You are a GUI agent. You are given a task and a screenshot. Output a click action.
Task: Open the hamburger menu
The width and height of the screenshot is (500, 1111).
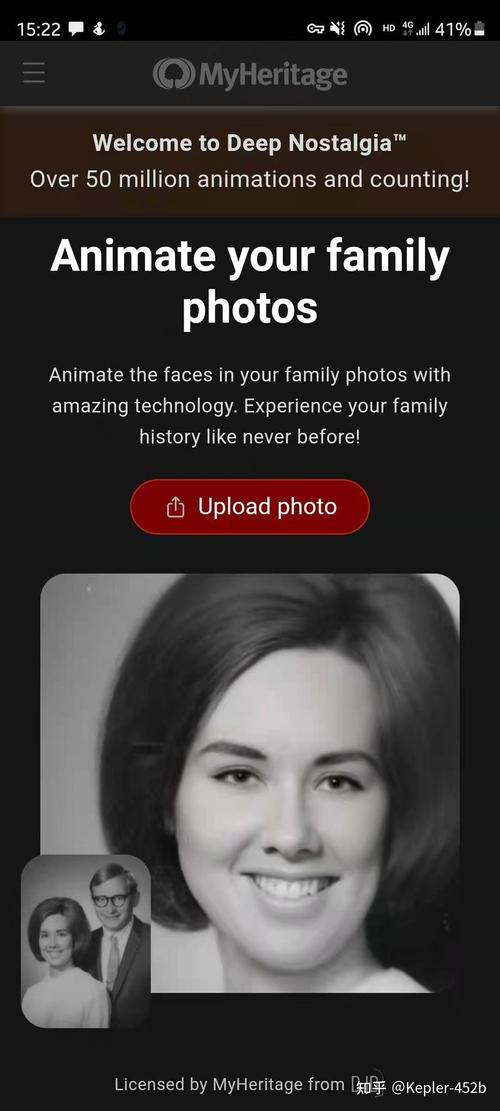(33, 73)
